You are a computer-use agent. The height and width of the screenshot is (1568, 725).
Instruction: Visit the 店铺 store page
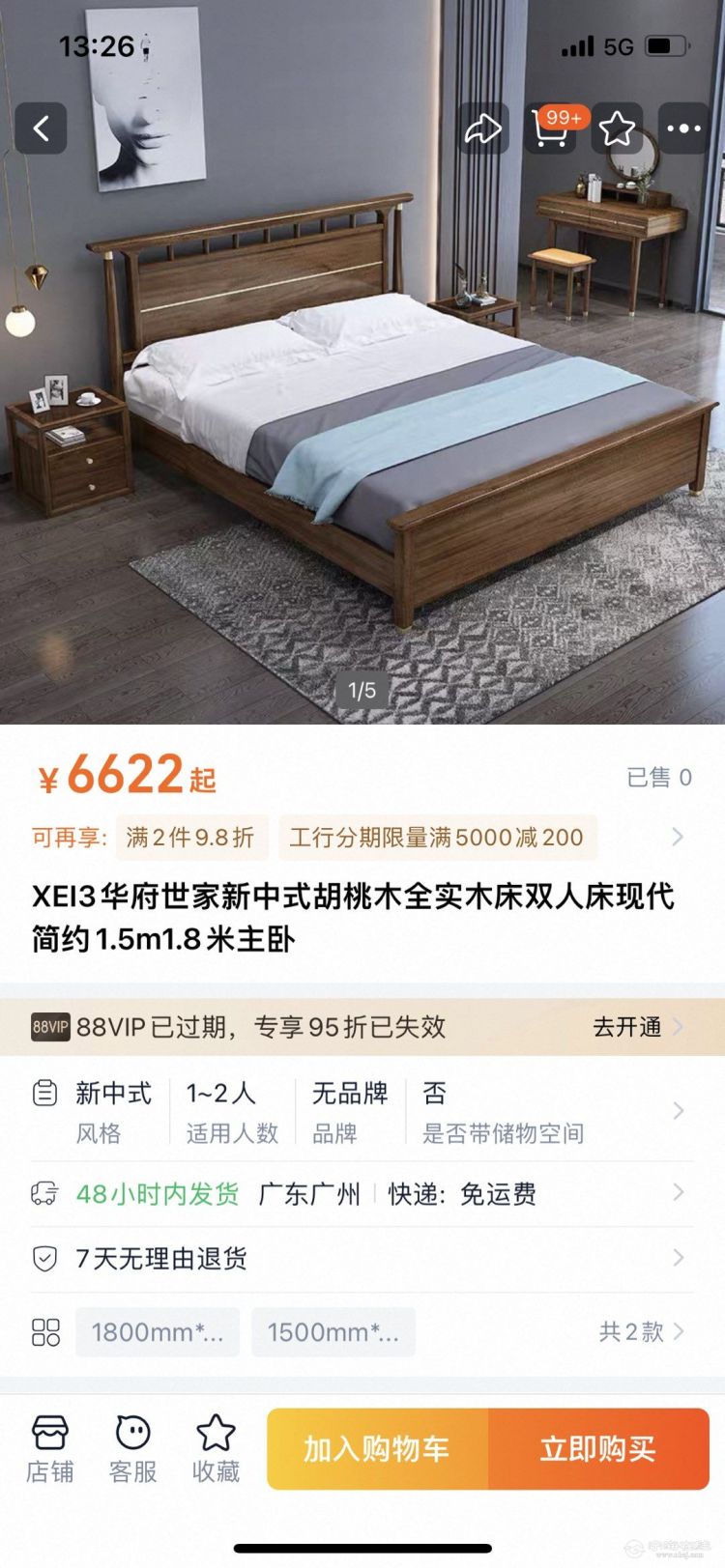[50, 1448]
